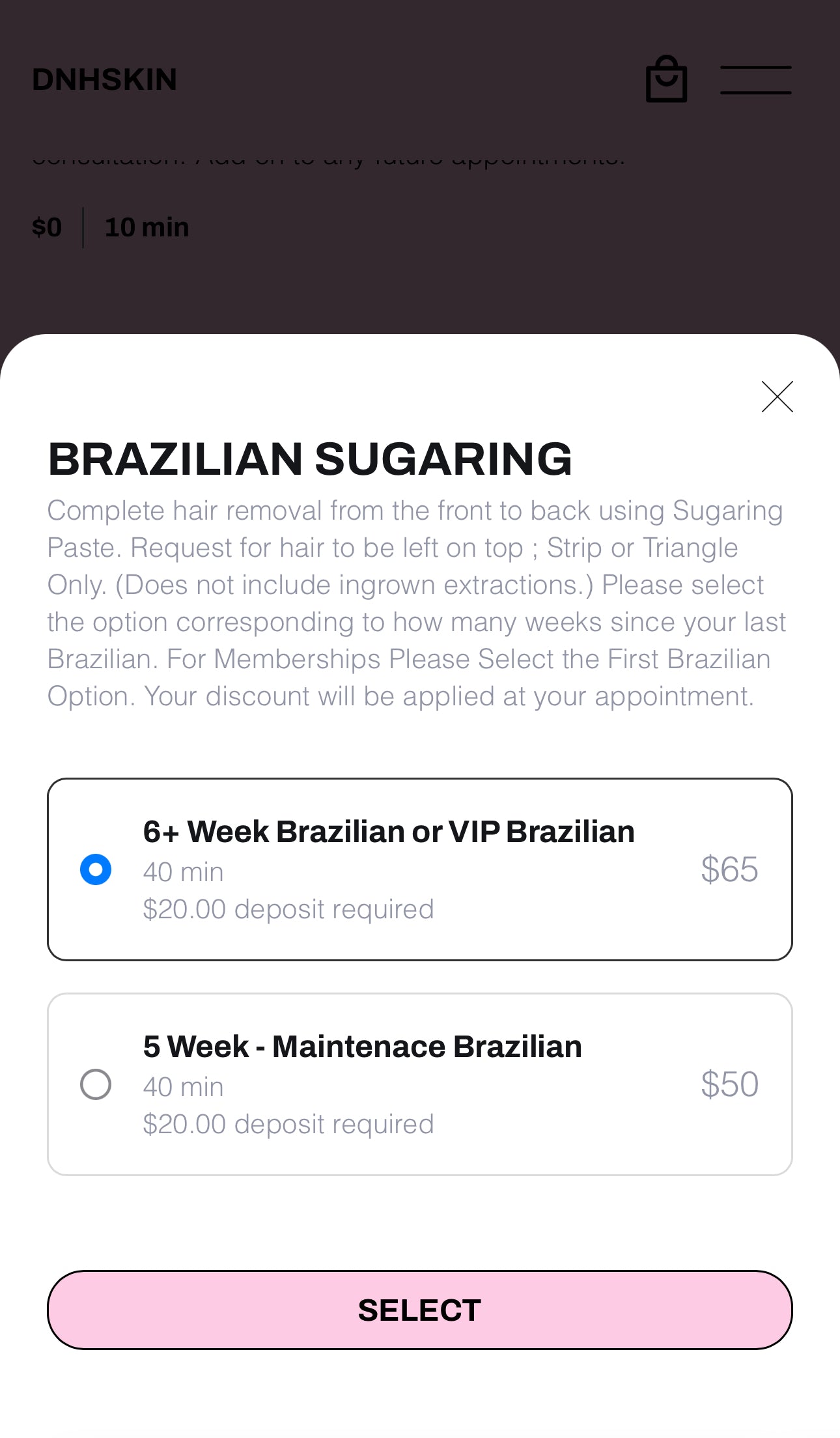Close the Brazilian Sugaring dialog
Screen dimensions: 840x1438
coord(777,397)
